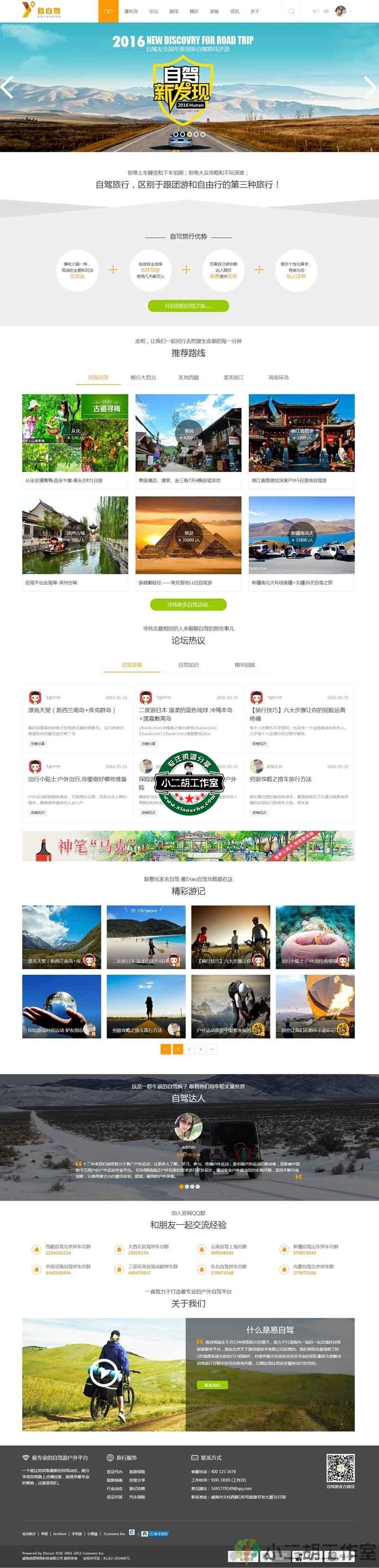Switch to the 畅行大西北 routes tab
This screenshot has width=379, height=1568.
point(143,377)
